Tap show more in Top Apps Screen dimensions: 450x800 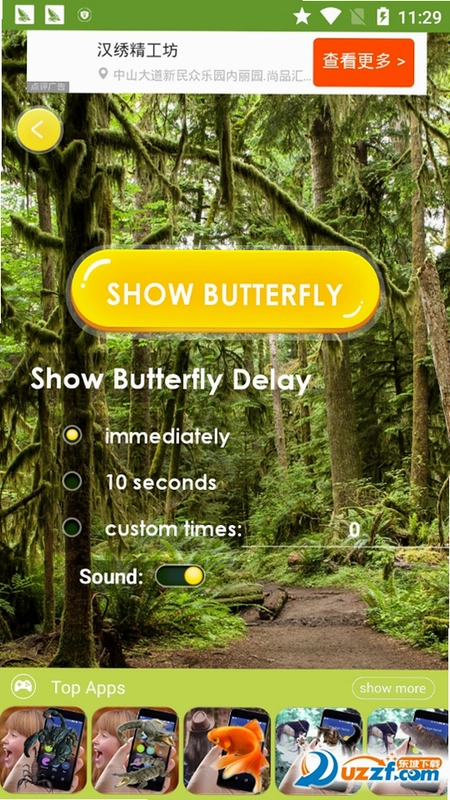click(x=392, y=688)
